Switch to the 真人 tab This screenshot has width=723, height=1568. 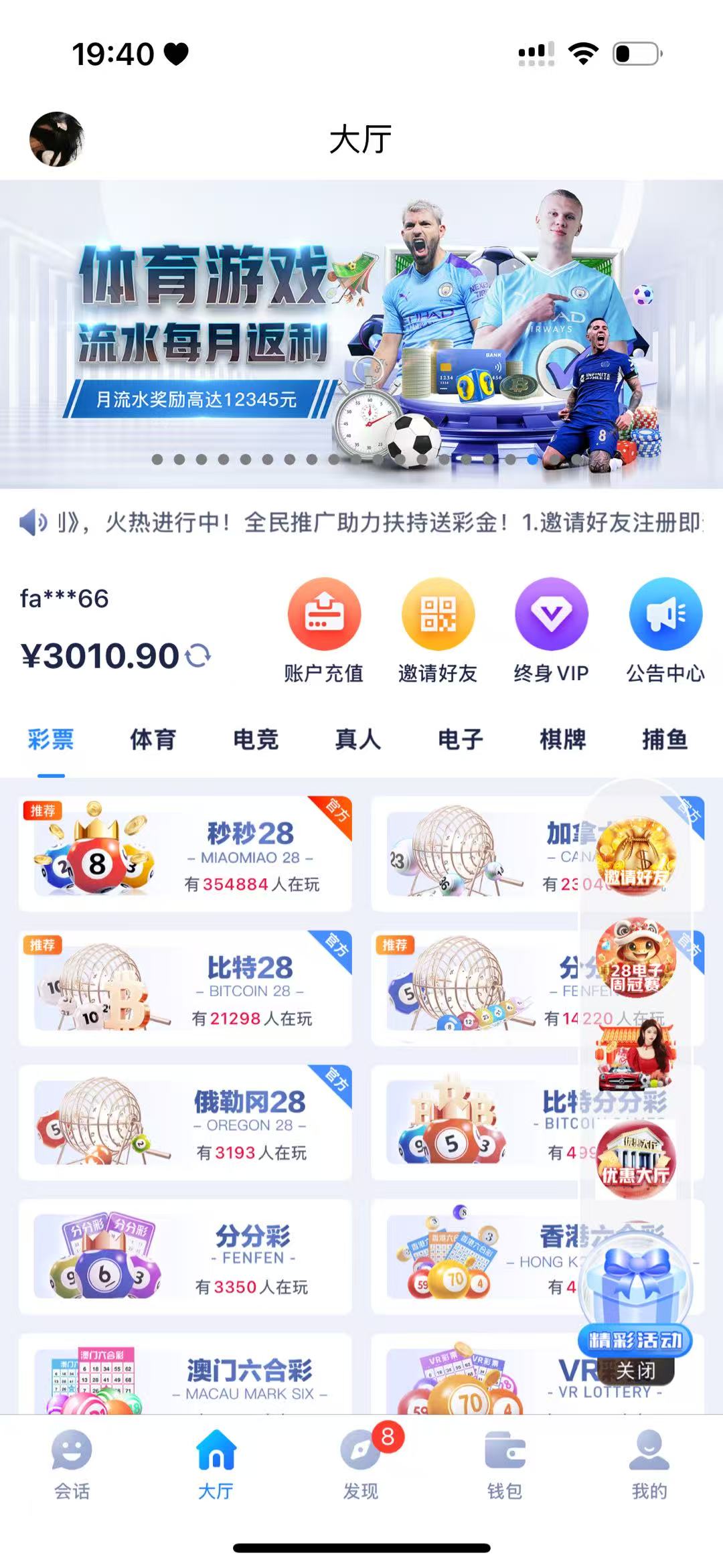click(x=357, y=740)
